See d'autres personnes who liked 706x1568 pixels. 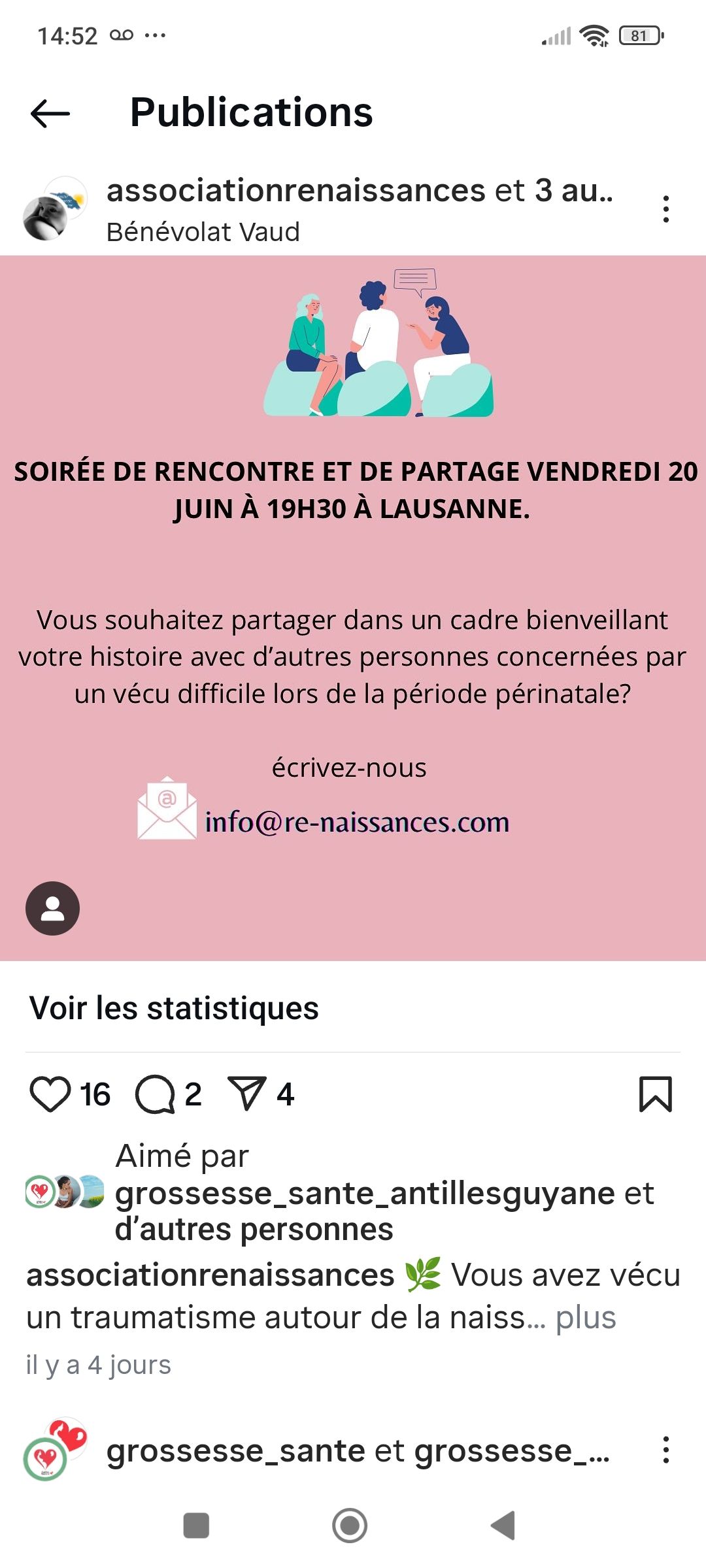point(254,1230)
